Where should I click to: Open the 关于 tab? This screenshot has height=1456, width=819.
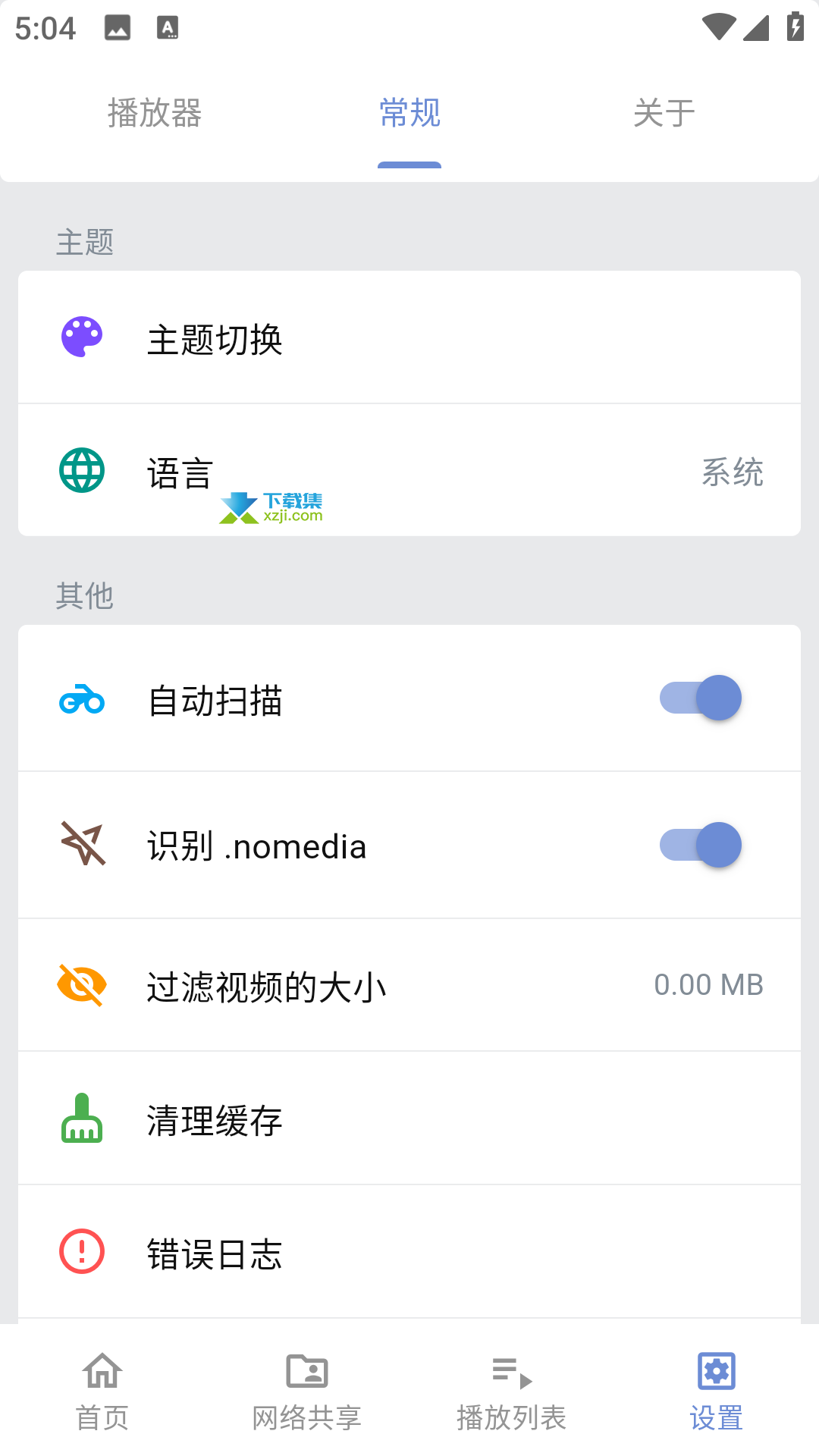[664, 114]
